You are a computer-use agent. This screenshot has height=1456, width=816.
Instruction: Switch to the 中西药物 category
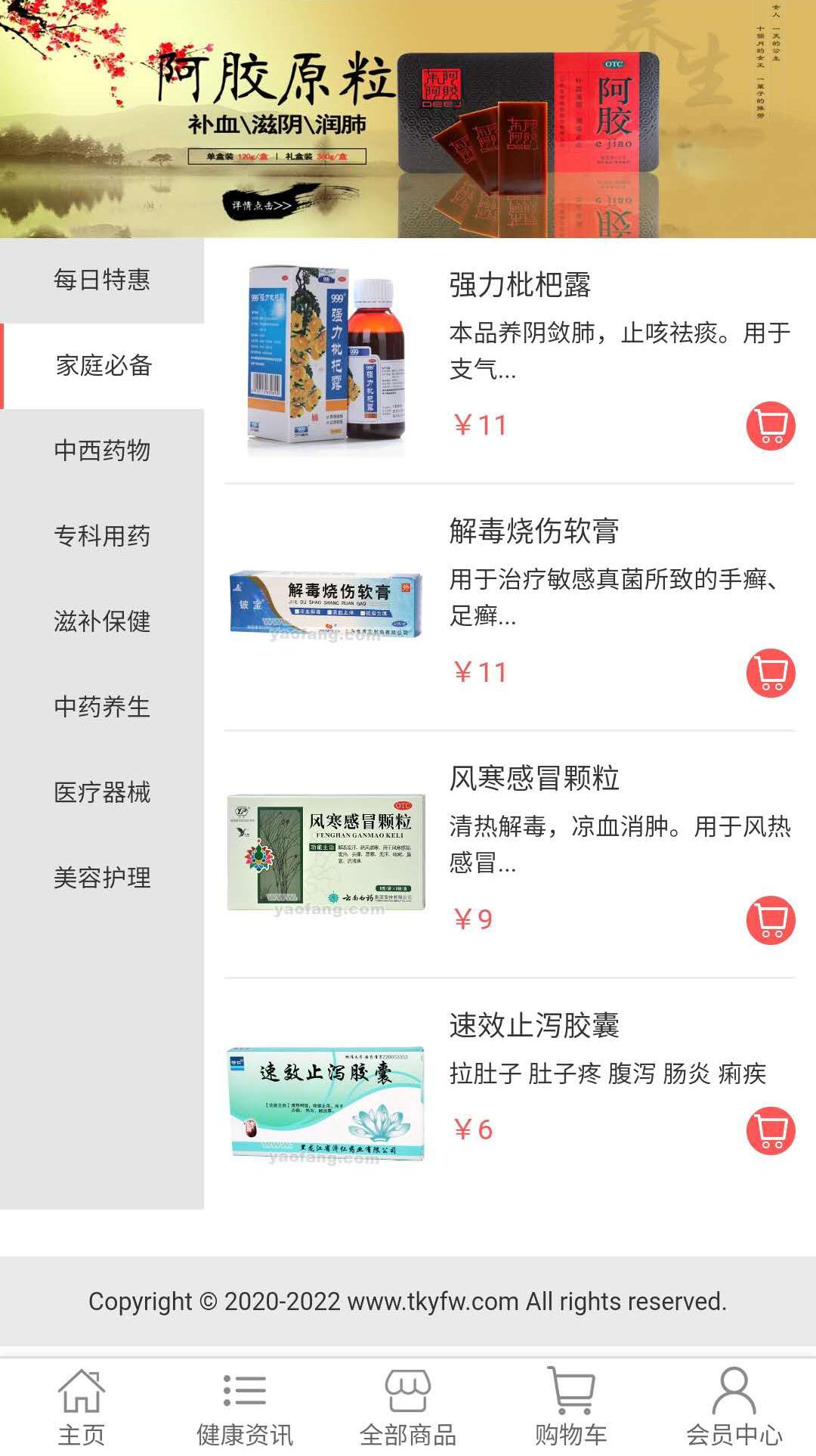click(x=102, y=451)
